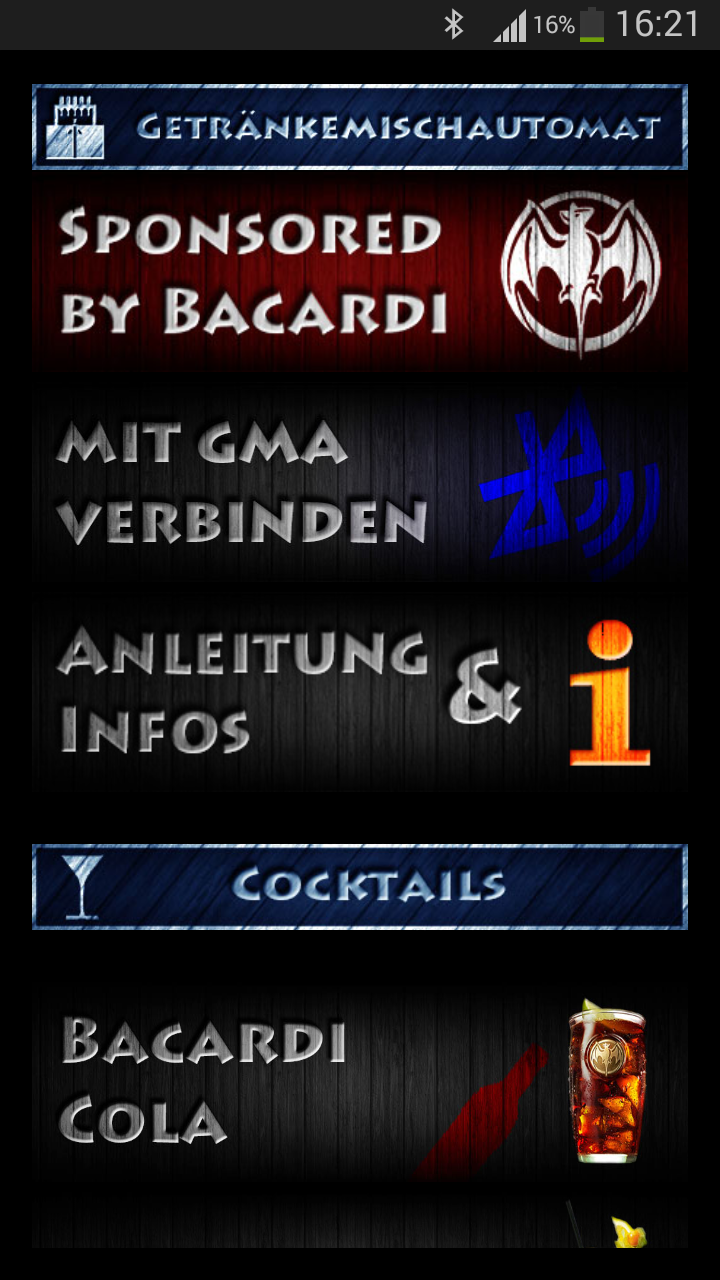Expand the Cocktails section header

[x=360, y=884]
